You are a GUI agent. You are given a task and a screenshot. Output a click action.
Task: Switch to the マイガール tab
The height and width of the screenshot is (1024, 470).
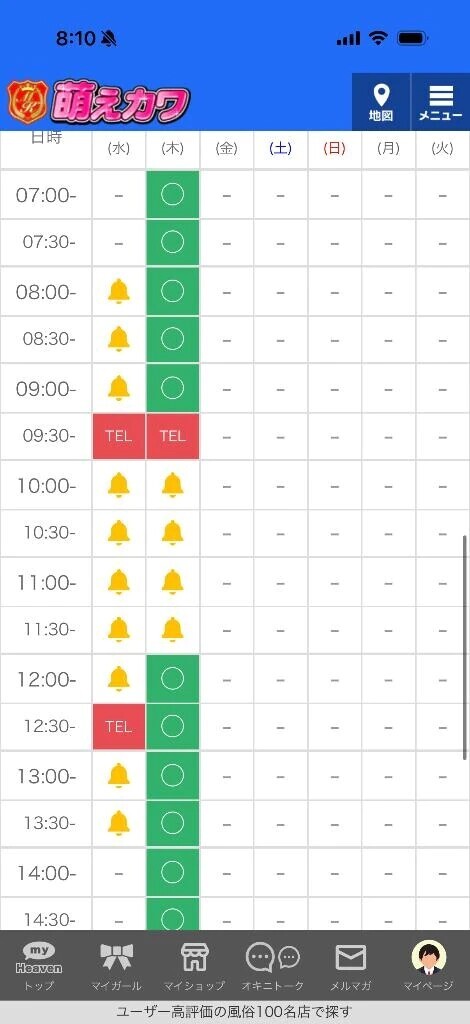point(117,967)
